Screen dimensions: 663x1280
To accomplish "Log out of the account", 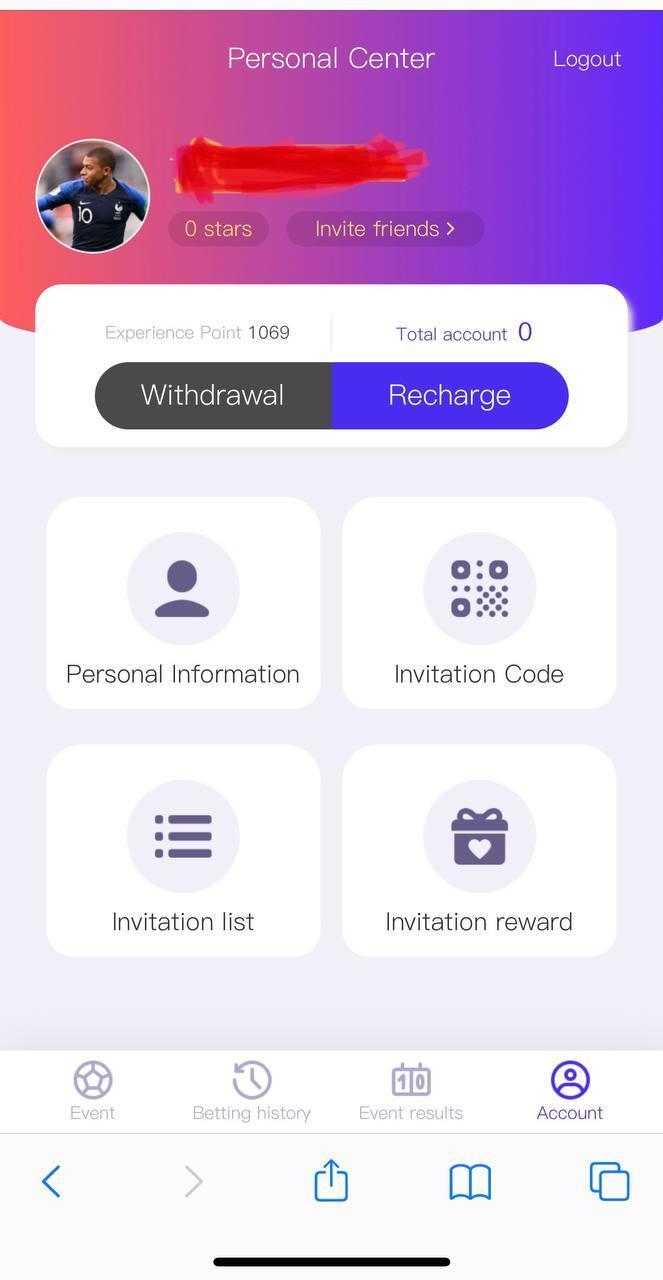I will coord(587,59).
